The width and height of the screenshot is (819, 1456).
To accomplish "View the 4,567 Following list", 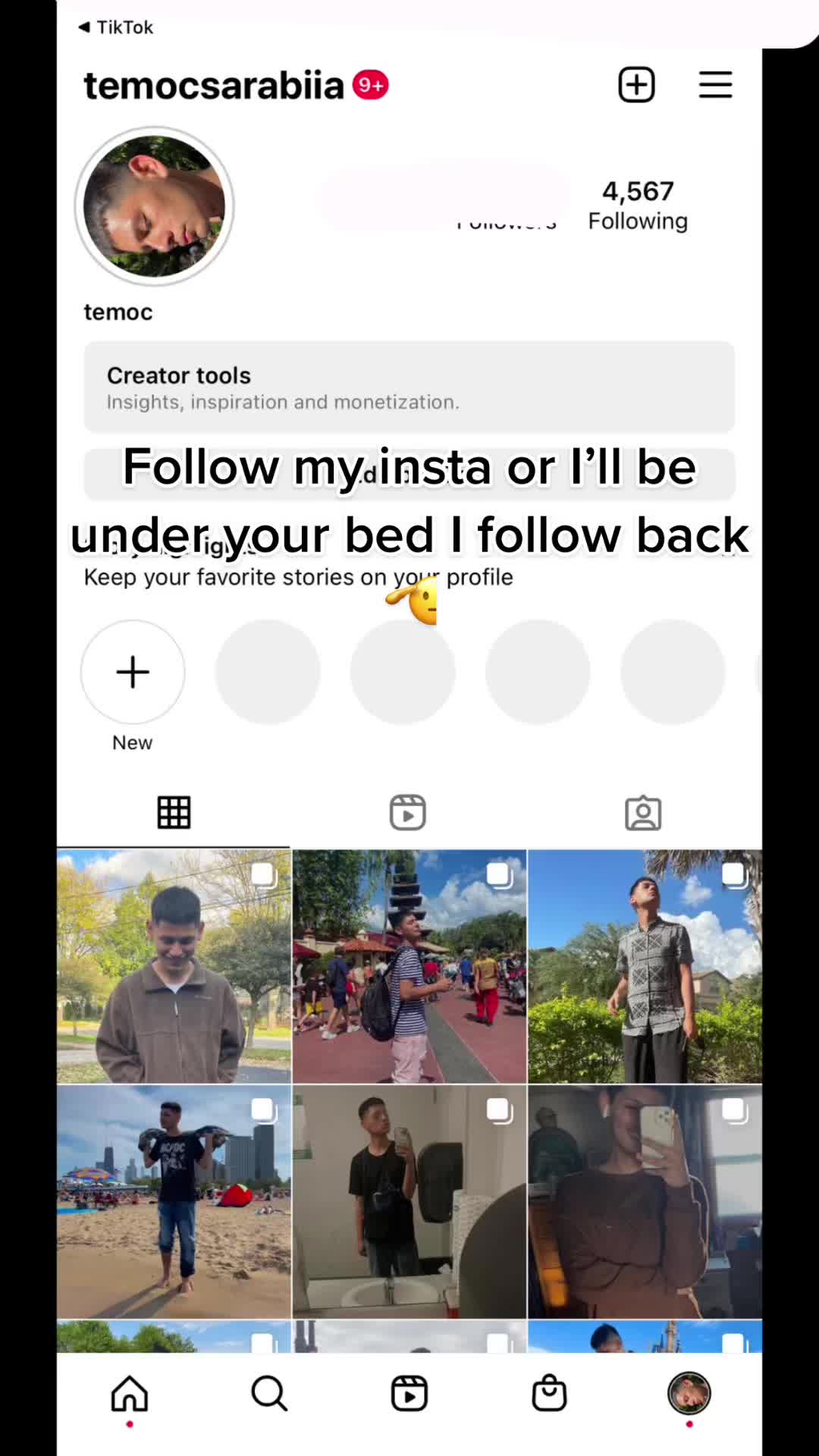I will click(x=638, y=206).
